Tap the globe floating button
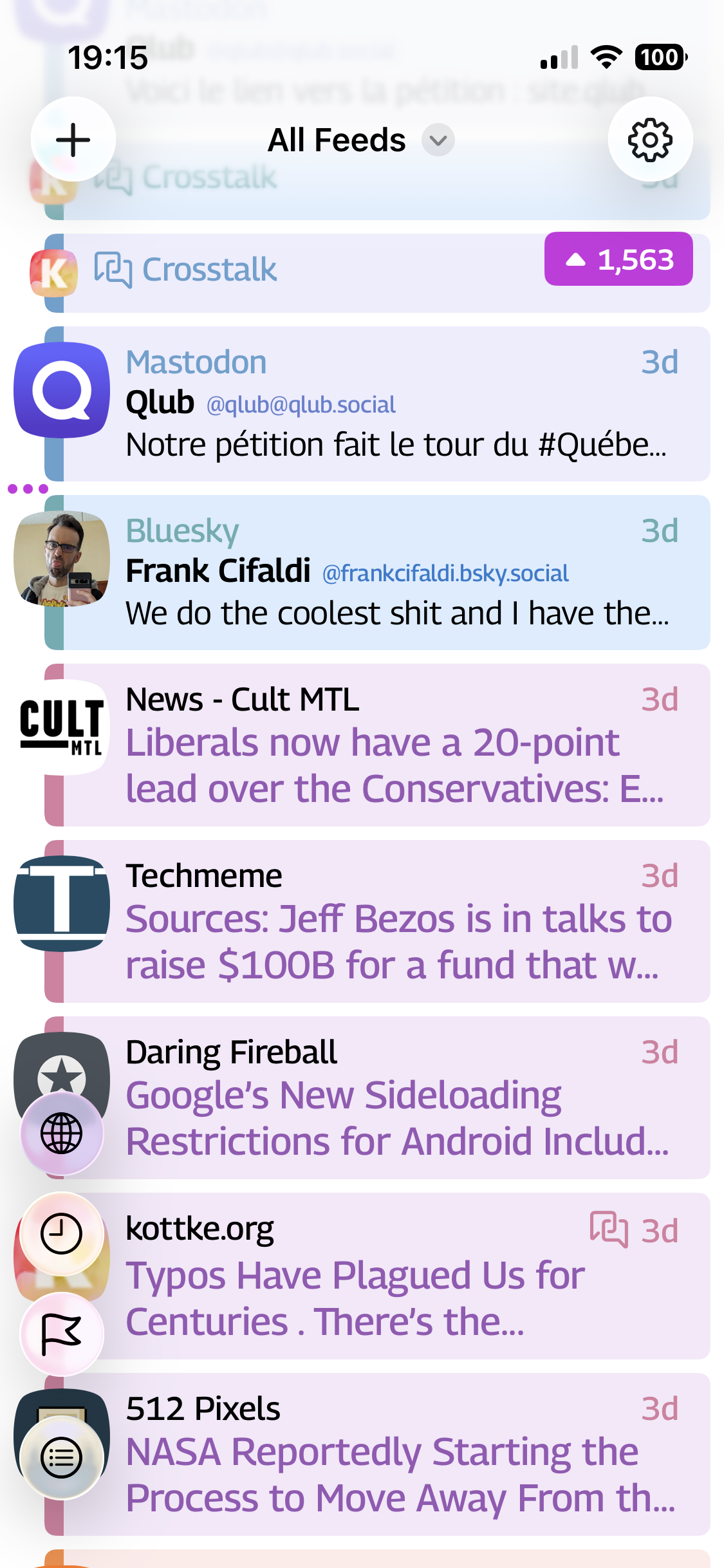 point(62,1134)
